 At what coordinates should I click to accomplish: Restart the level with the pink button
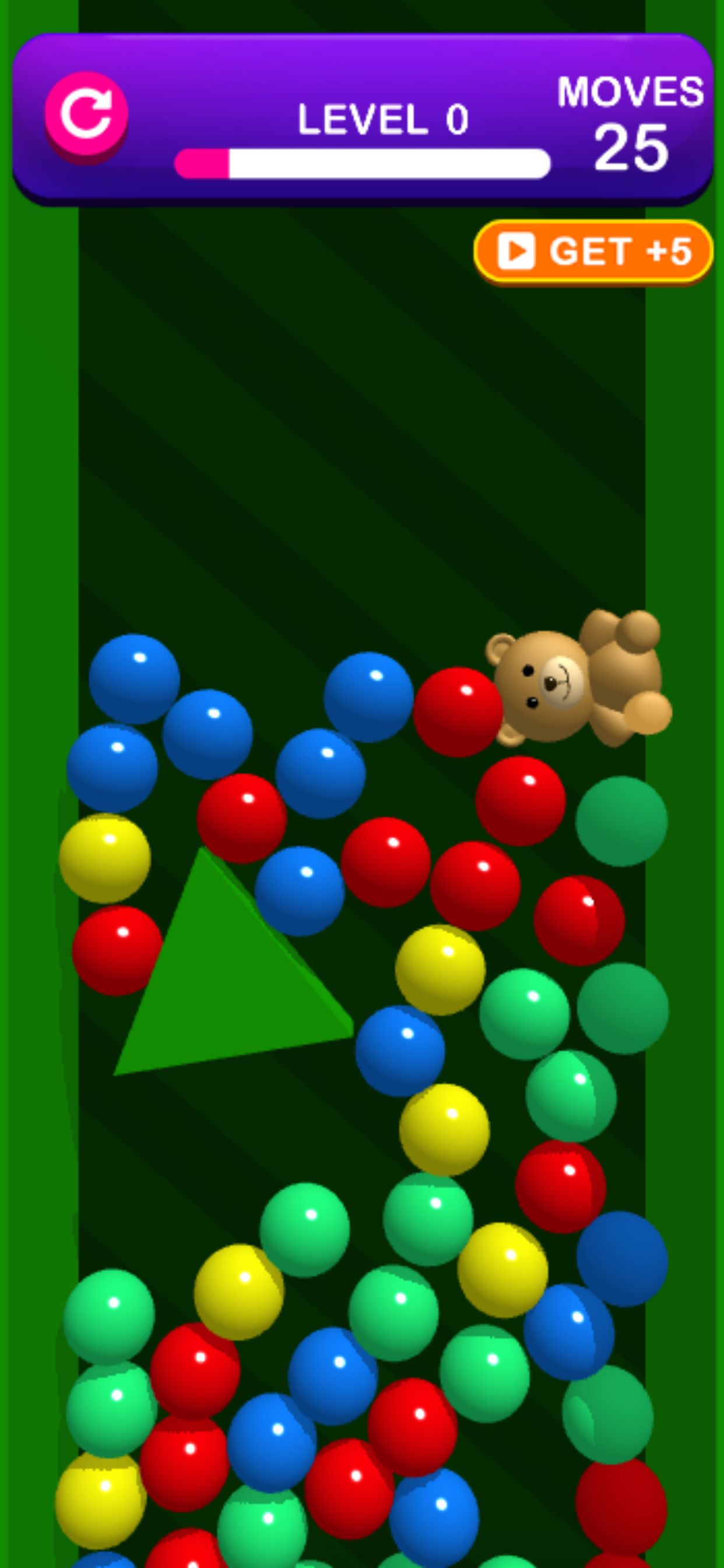86,114
